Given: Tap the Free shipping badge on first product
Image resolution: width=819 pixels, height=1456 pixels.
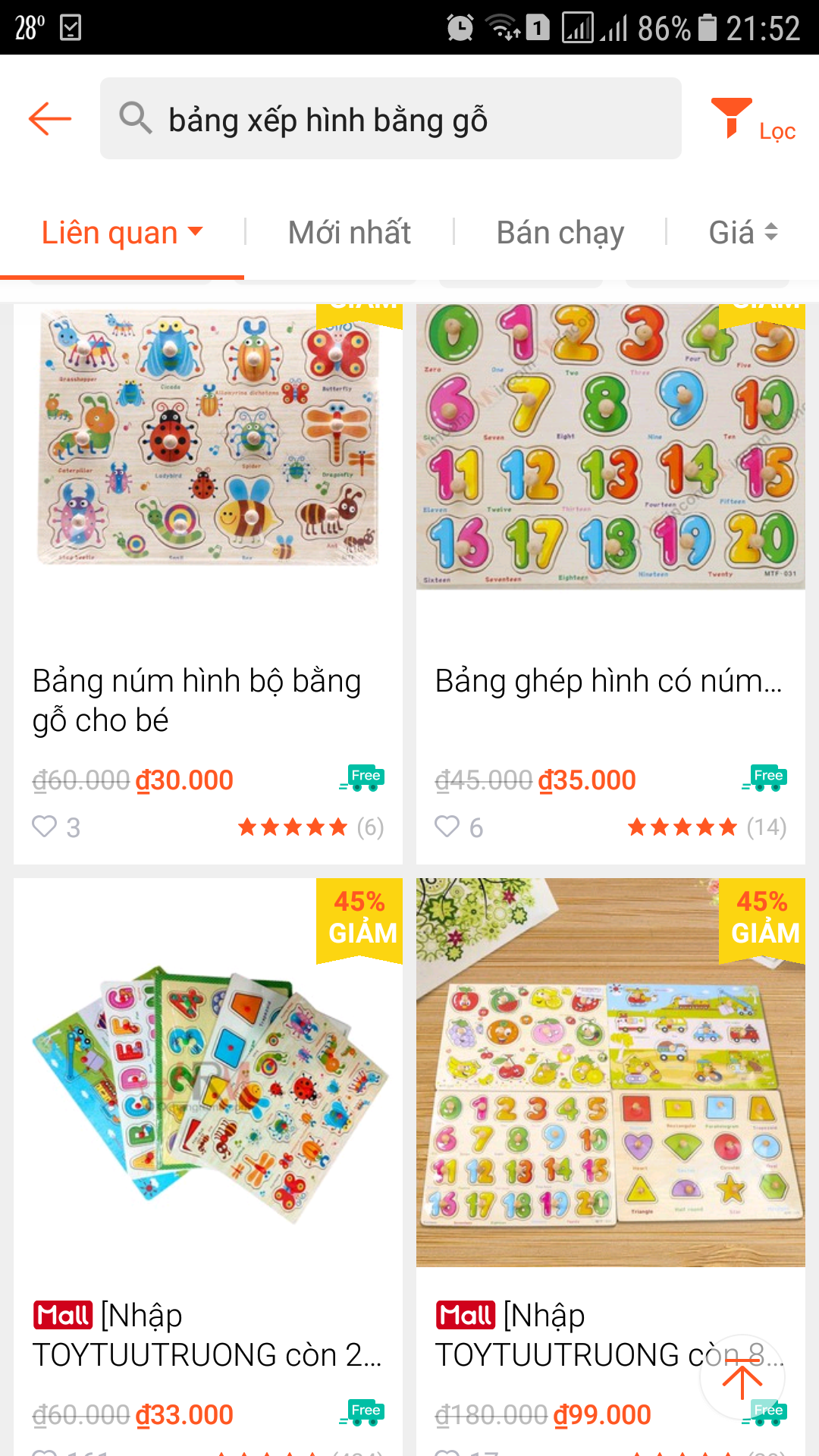Looking at the screenshot, I should (x=366, y=778).
